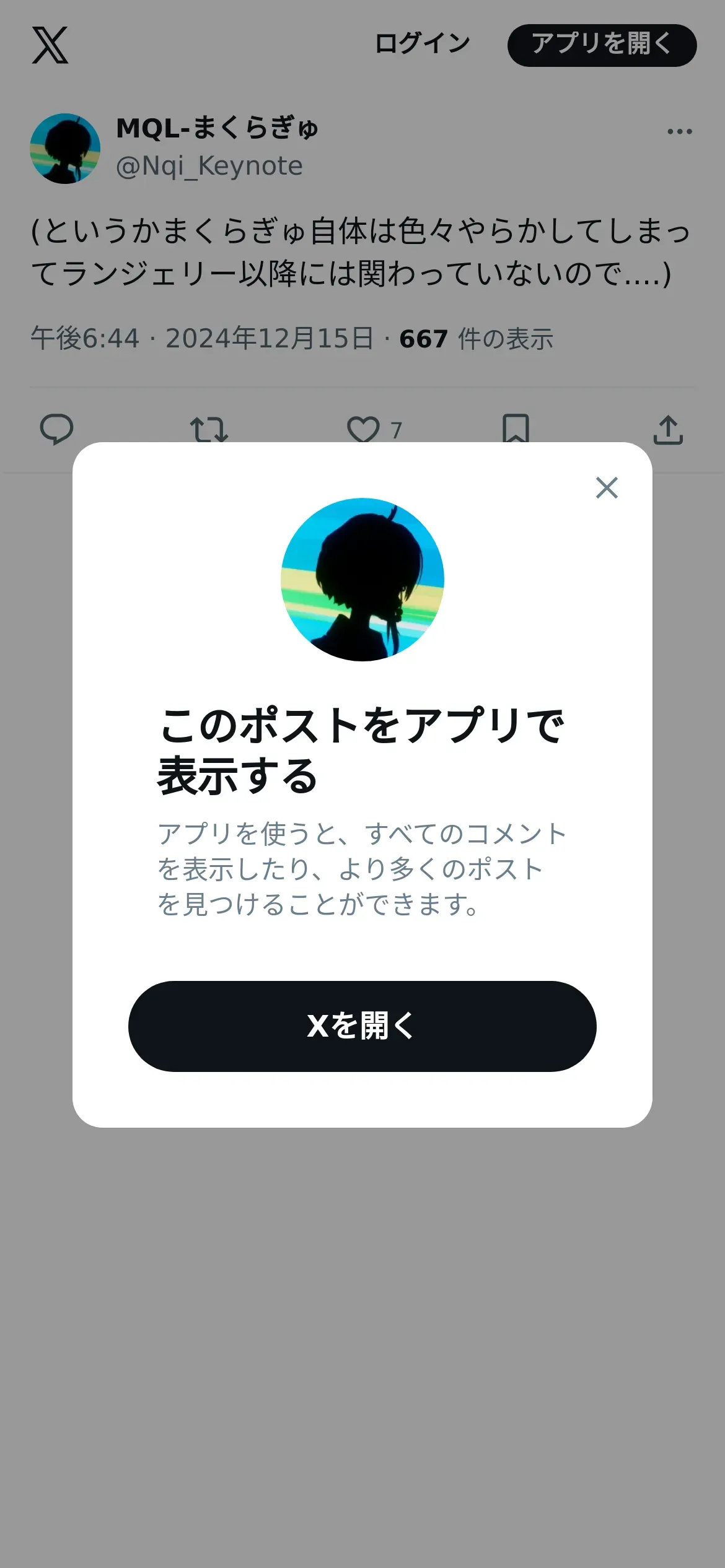Screen dimensions: 725x1568
Task: Bookmark this post
Action: point(516,429)
